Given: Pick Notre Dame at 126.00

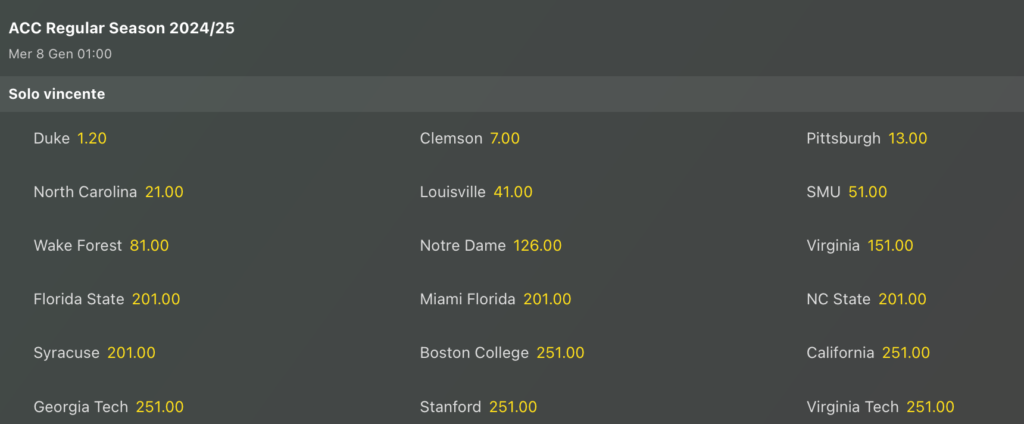Looking at the screenshot, I should point(491,245).
